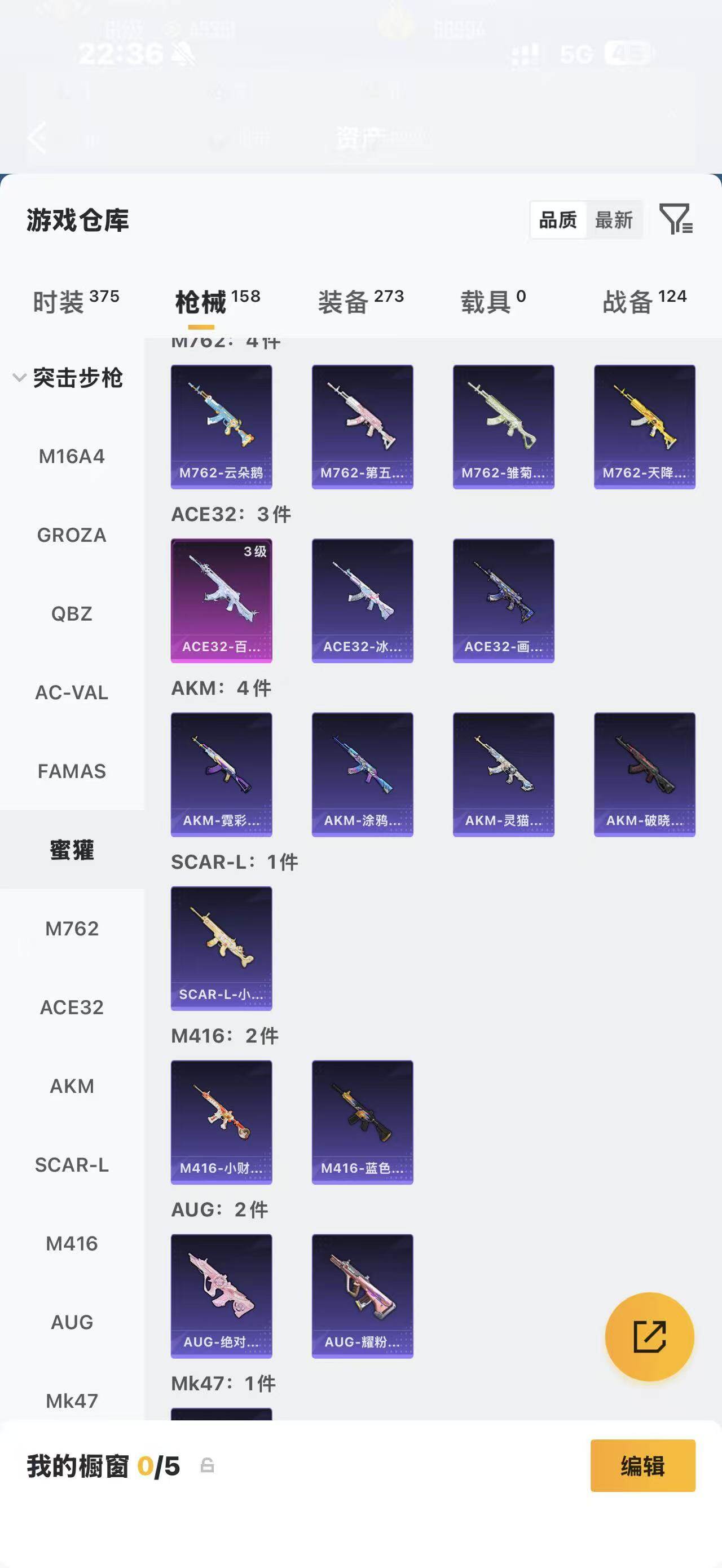Open the 战备 tab
722x1568 pixels.
pos(644,301)
